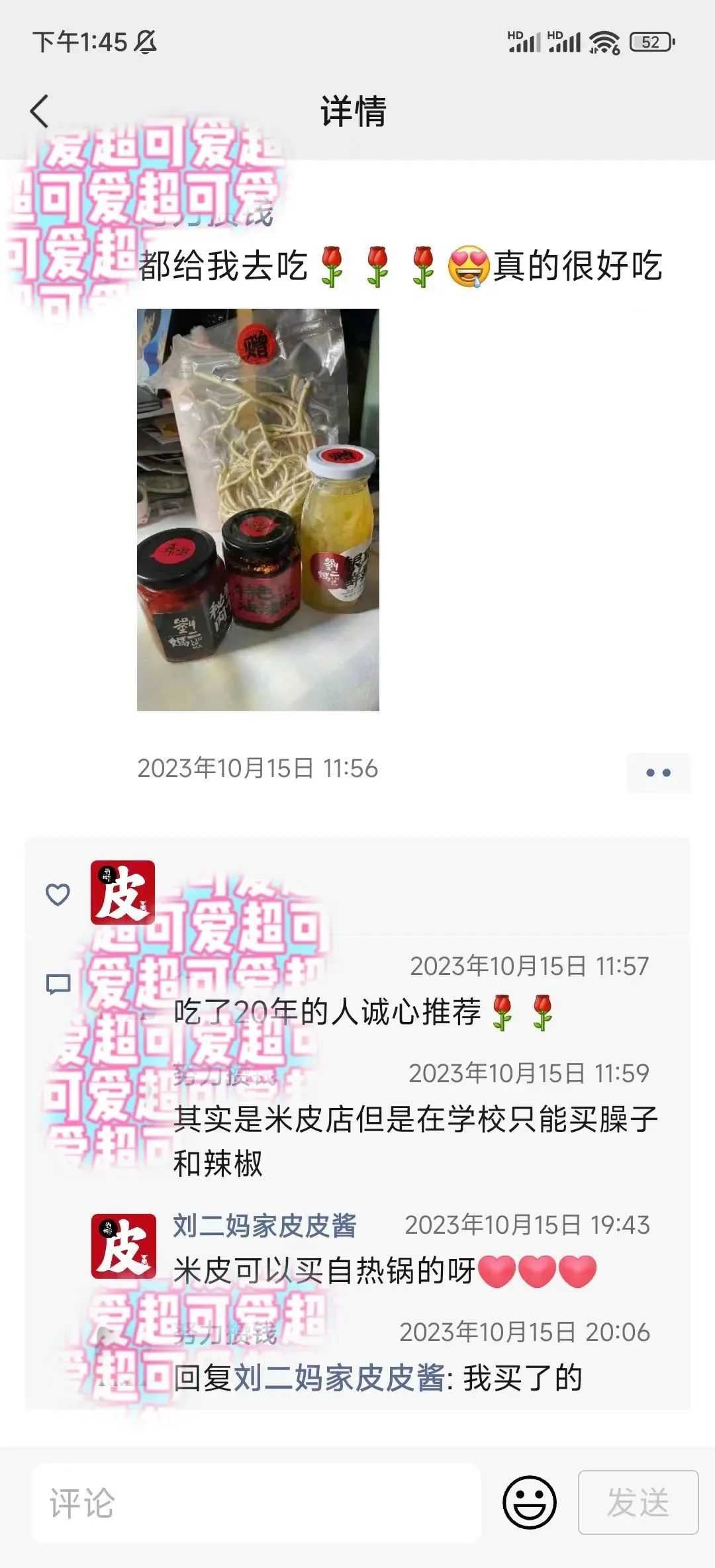Screen dimensions: 715x1568
Task: Open the 皮 avatar in the likes row
Action: coord(122,892)
